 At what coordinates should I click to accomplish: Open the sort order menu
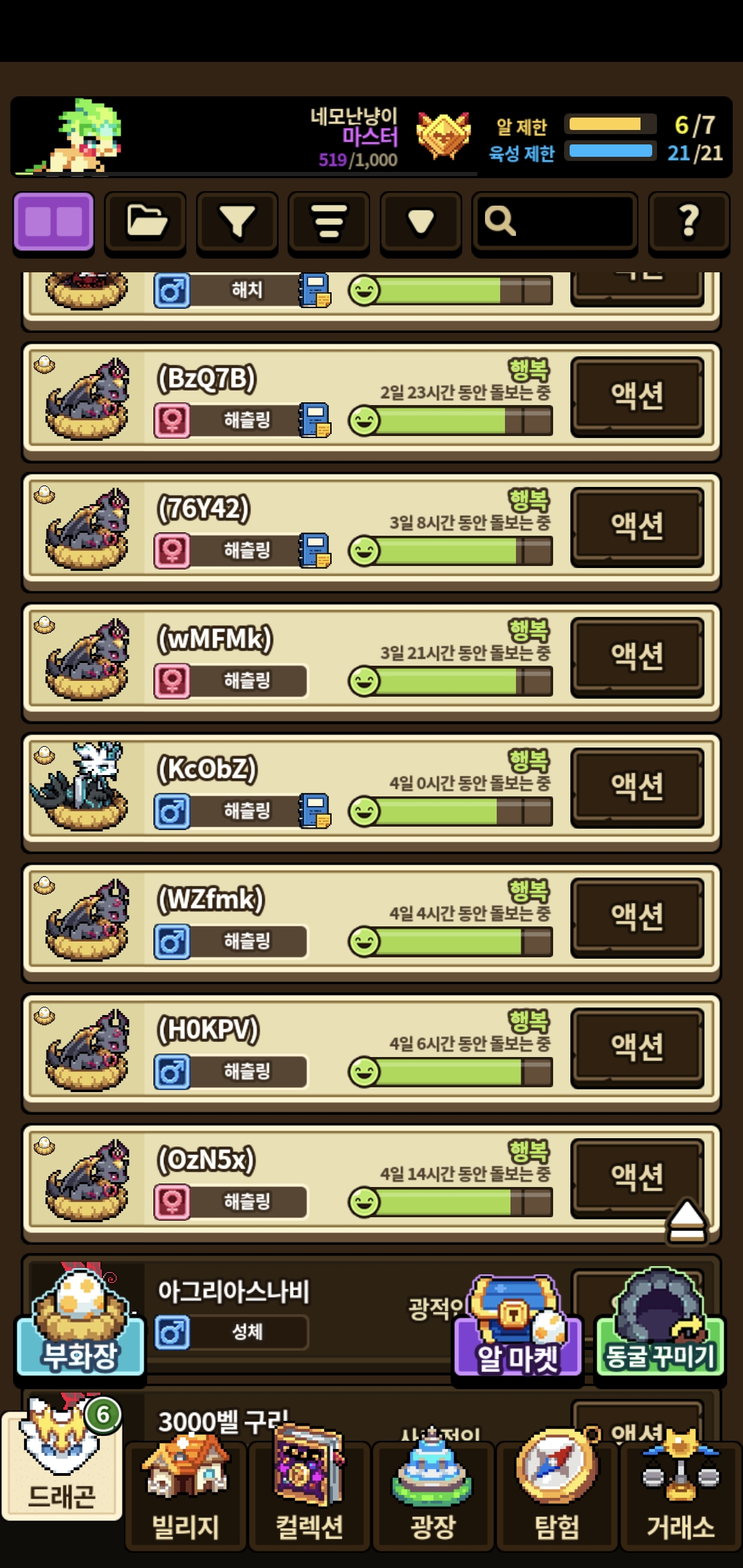coord(329,222)
